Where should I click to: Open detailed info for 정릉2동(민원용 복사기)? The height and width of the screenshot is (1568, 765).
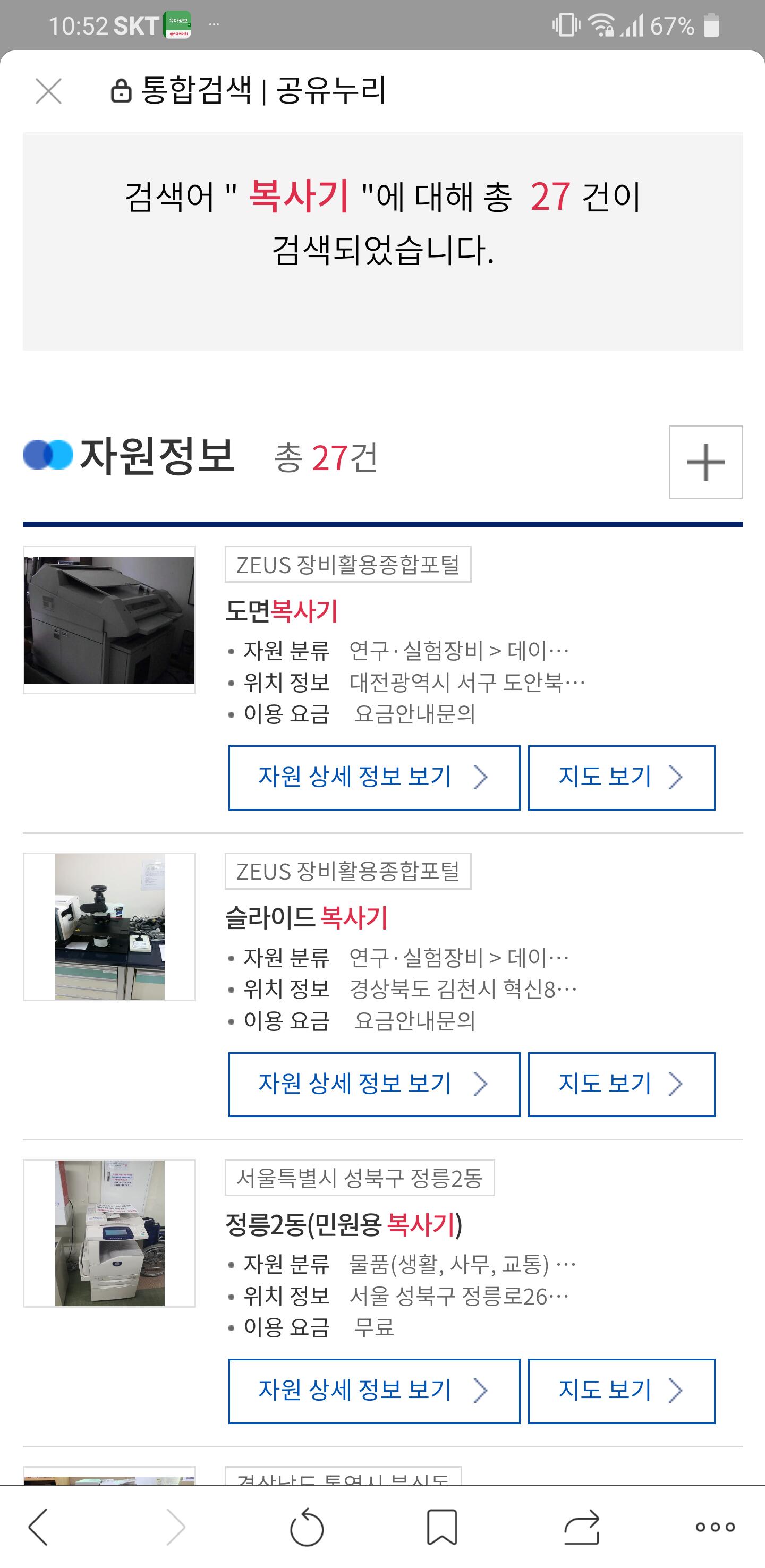coord(373,1391)
